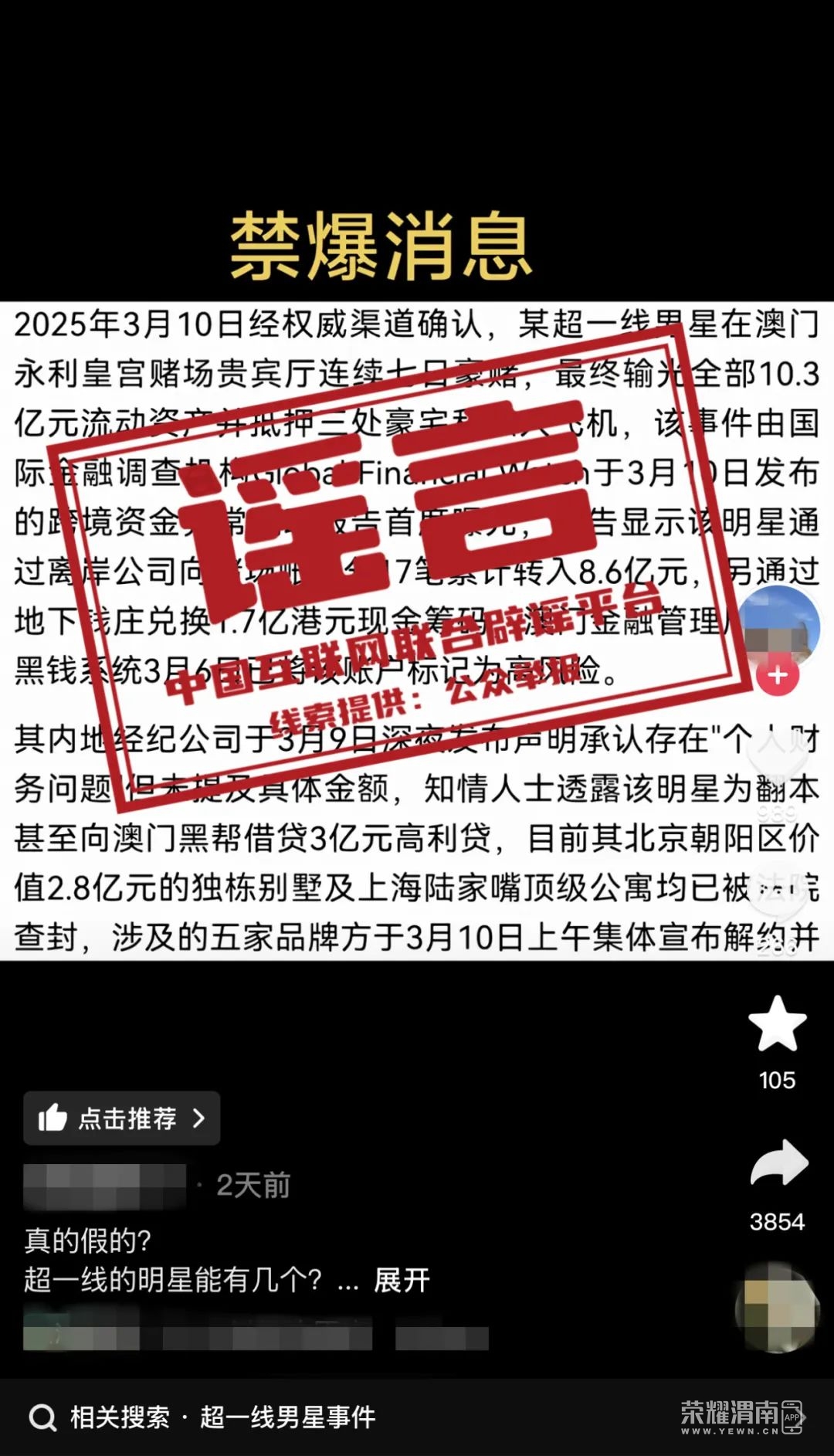The width and height of the screenshot is (834, 1456).
Task: Add this video to favorites
Action: (777, 1023)
